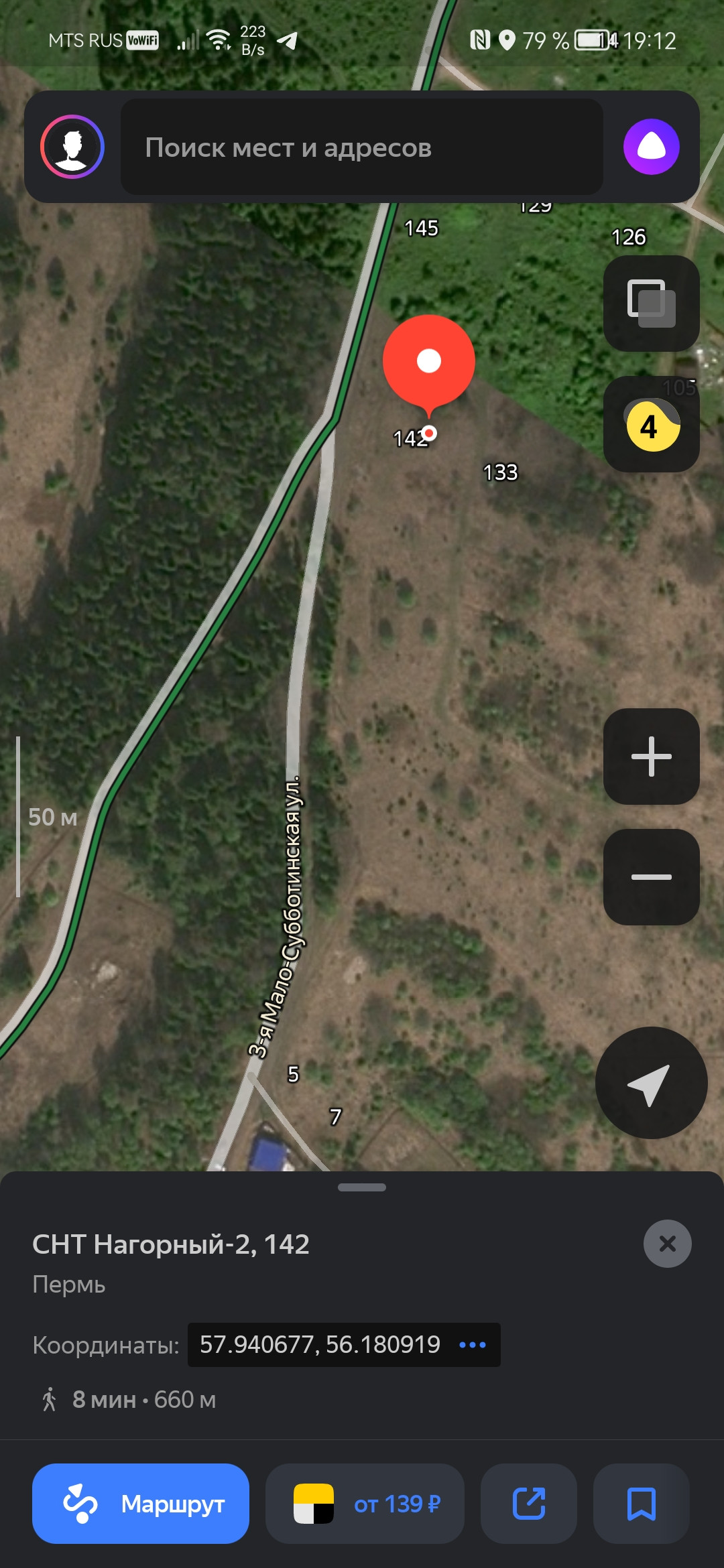Screen dimensions: 724x1568
Task: Zoom in on the map
Action: pyautogui.click(x=651, y=757)
